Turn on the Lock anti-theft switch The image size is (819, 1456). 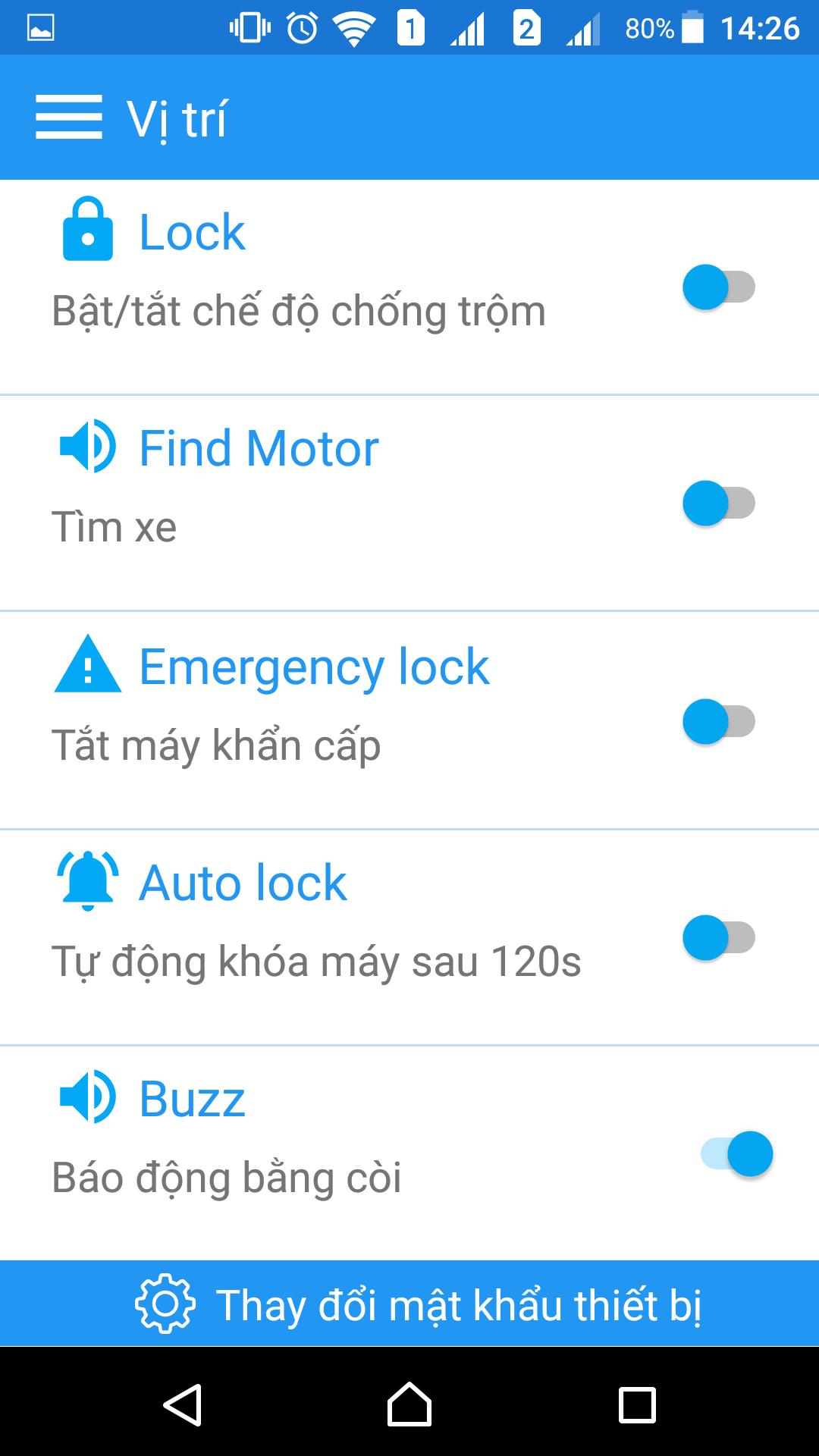coord(719,287)
